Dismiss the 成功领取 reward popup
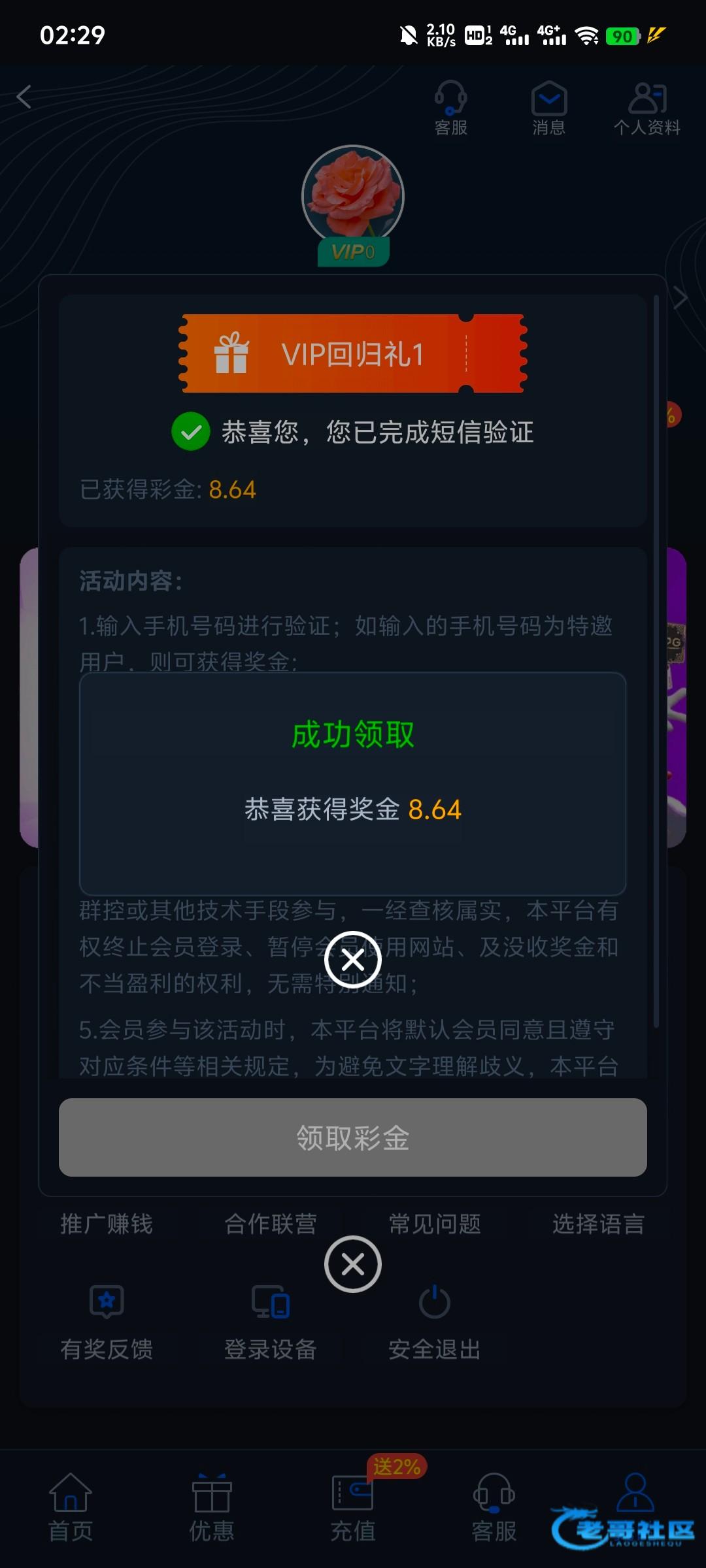The height and width of the screenshot is (1568, 706). click(x=353, y=960)
